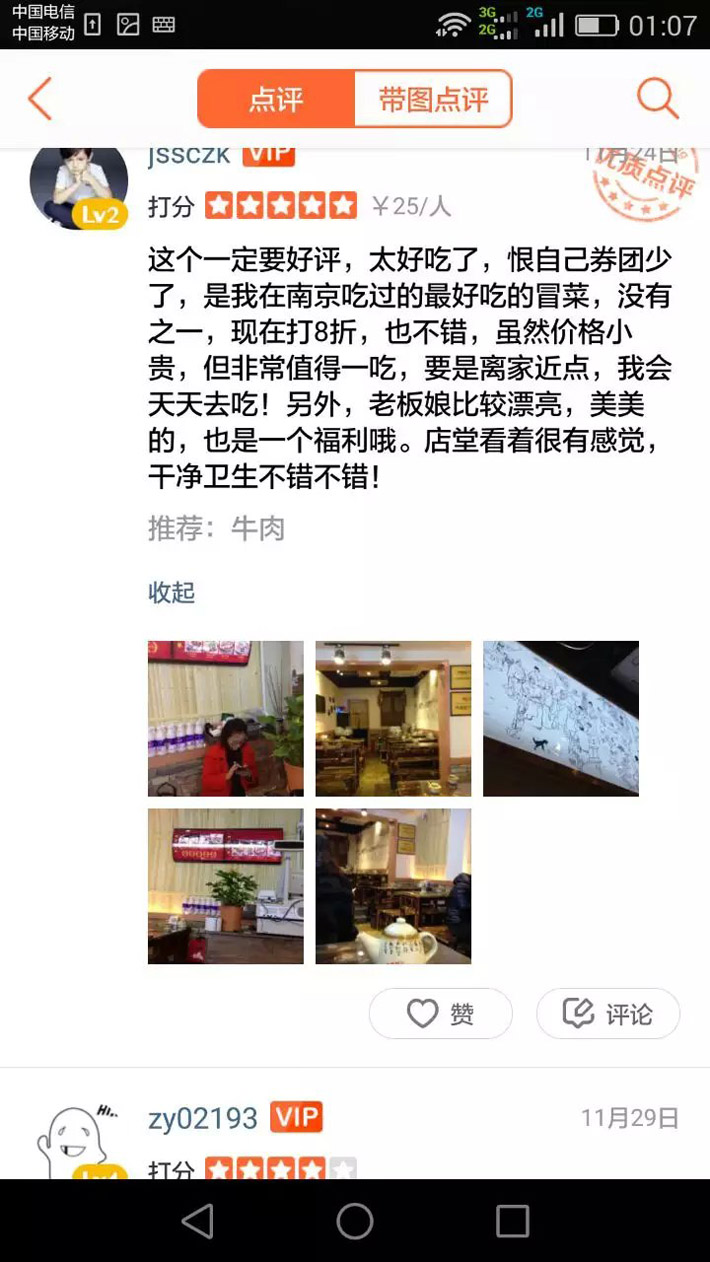
Task: Open the search magnifier icon
Action: click(657, 99)
